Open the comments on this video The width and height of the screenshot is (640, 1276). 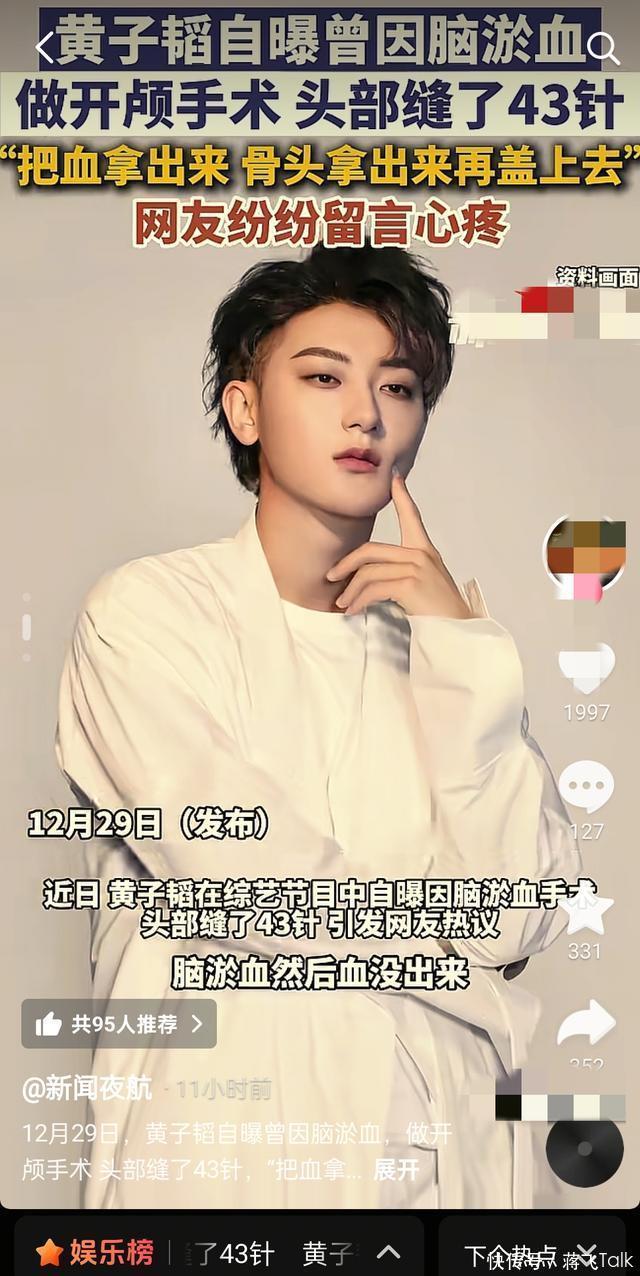(x=586, y=788)
